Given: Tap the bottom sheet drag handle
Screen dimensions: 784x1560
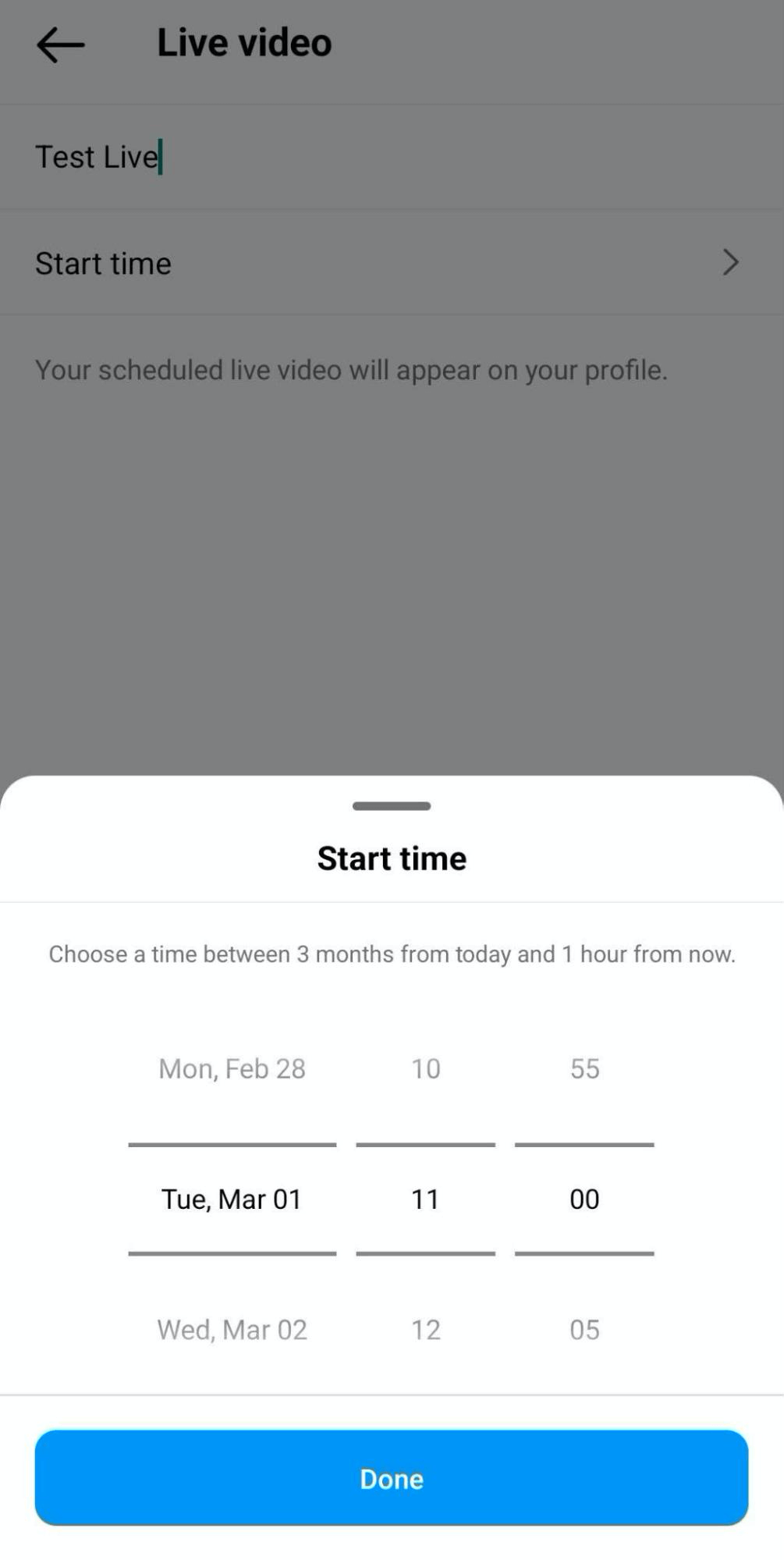Looking at the screenshot, I should (x=392, y=806).
